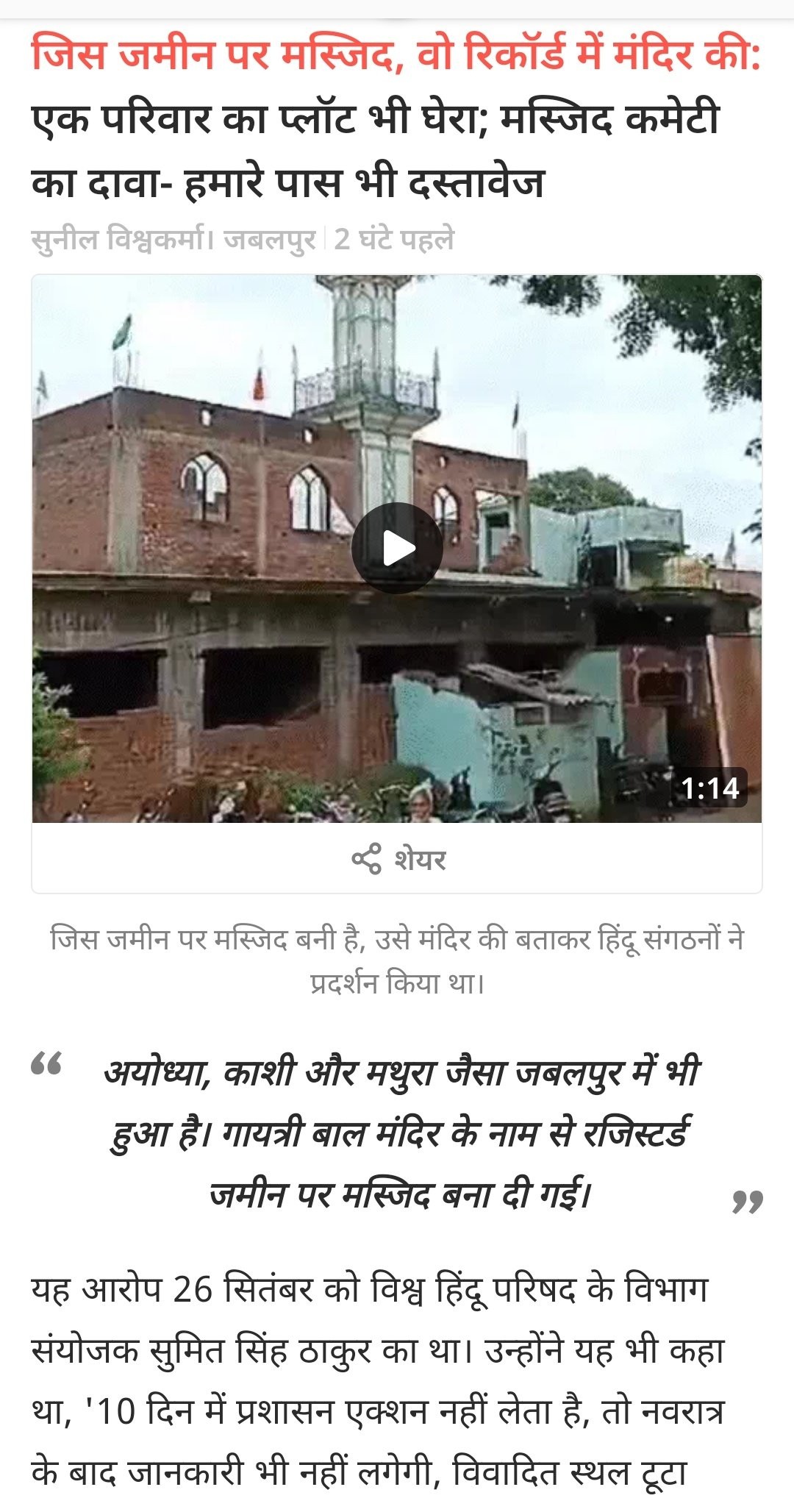Image resolution: width=794 pixels, height=1512 pixels.
Task: Play the mosque video
Action: [x=397, y=549]
